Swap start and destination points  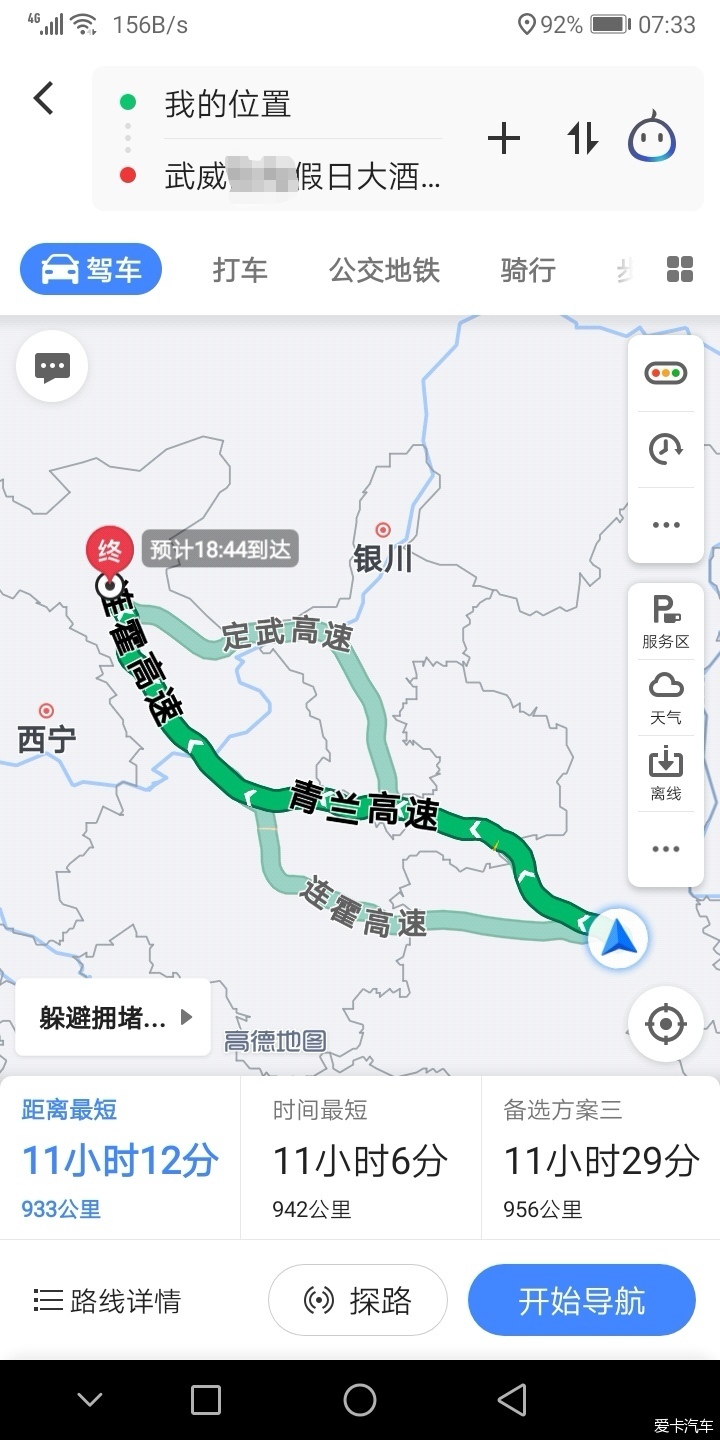[583, 139]
